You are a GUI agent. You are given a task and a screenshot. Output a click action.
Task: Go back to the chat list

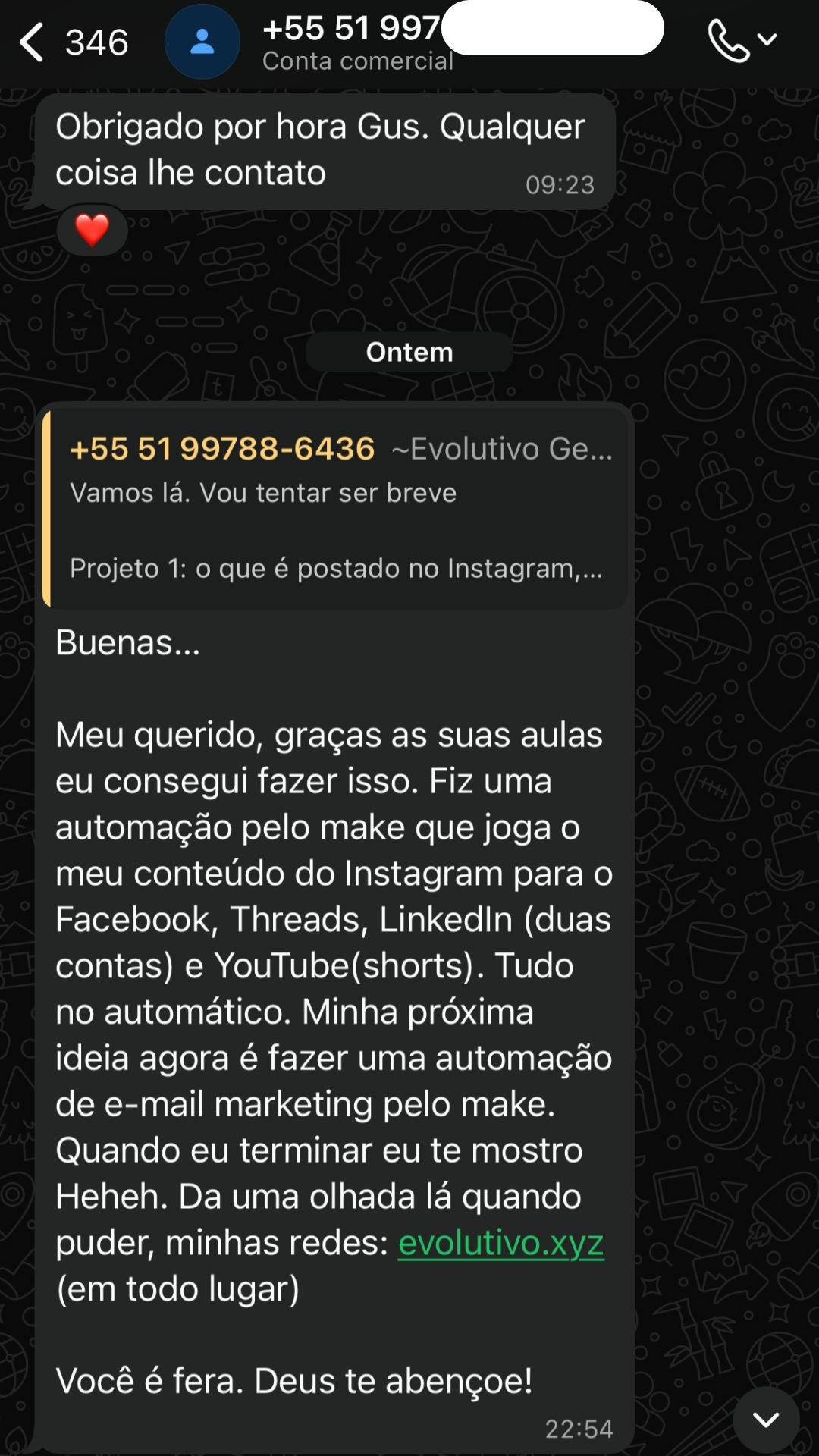point(33,42)
